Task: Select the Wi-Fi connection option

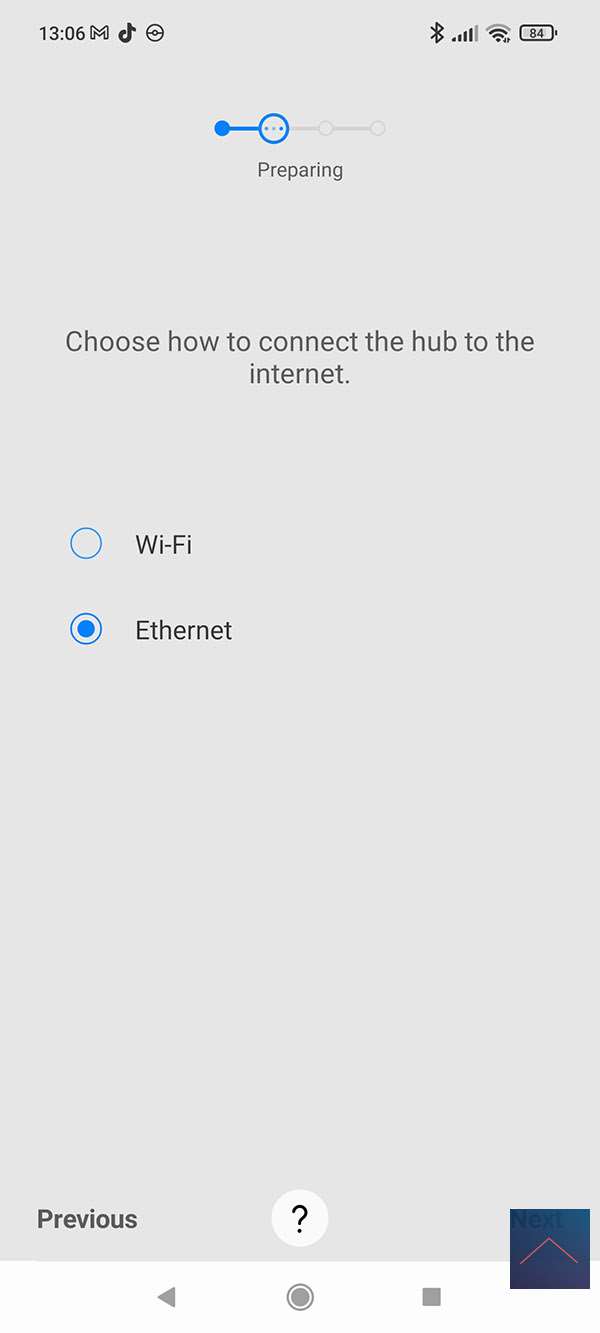Action: tap(87, 544)
